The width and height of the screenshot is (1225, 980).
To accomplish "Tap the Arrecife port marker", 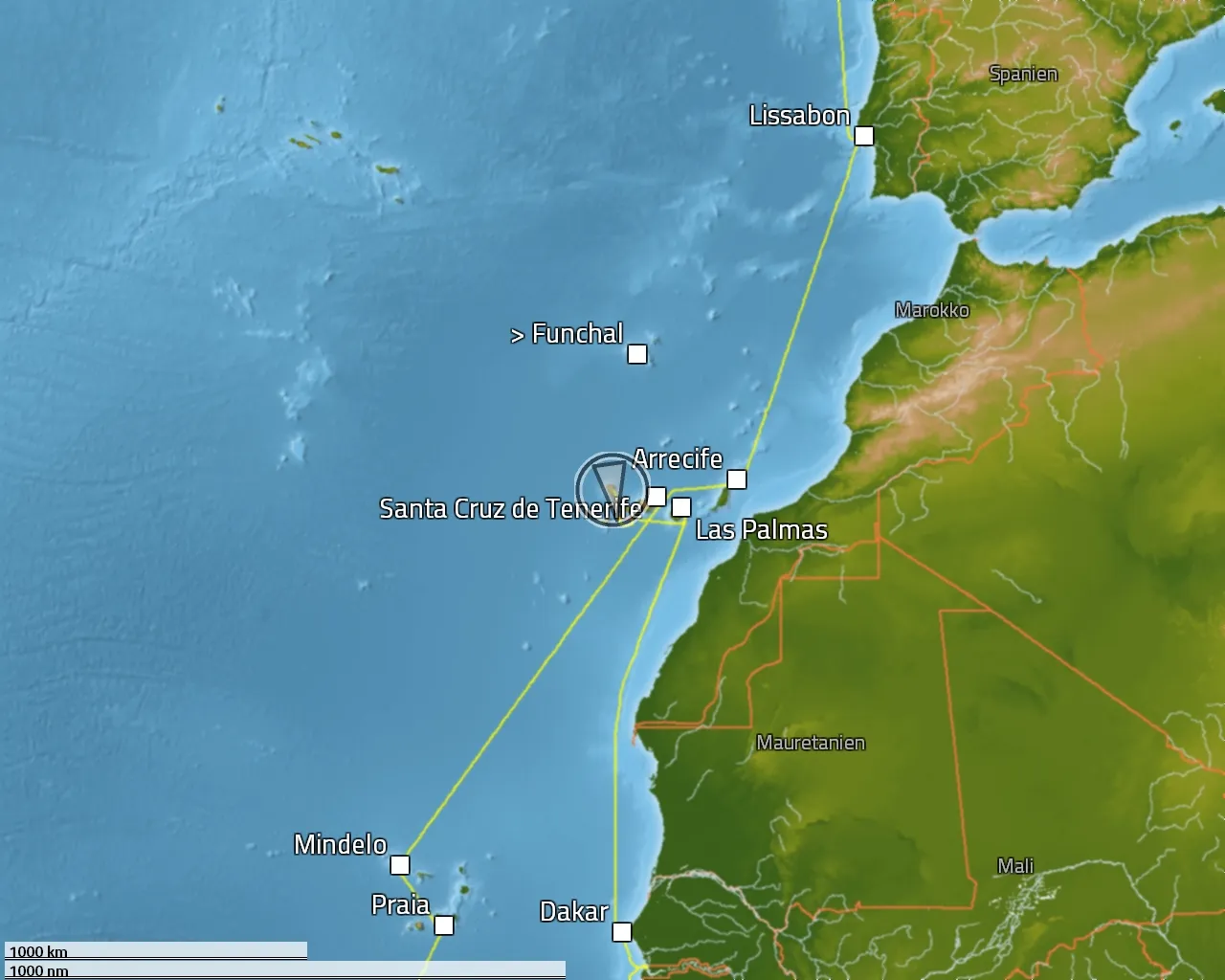I will (737, 479).
